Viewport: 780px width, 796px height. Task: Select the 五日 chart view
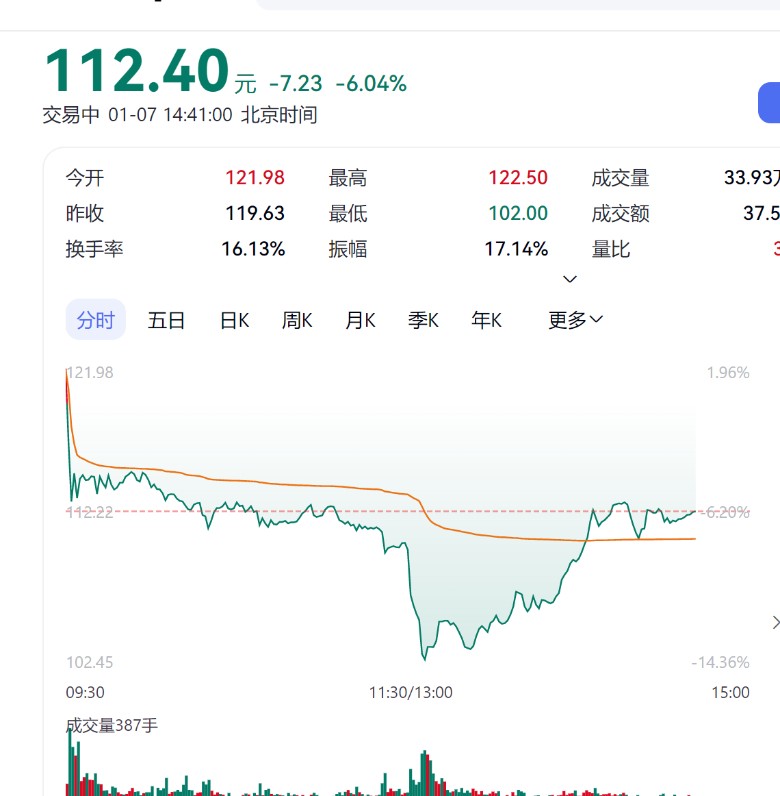(167, 320)
